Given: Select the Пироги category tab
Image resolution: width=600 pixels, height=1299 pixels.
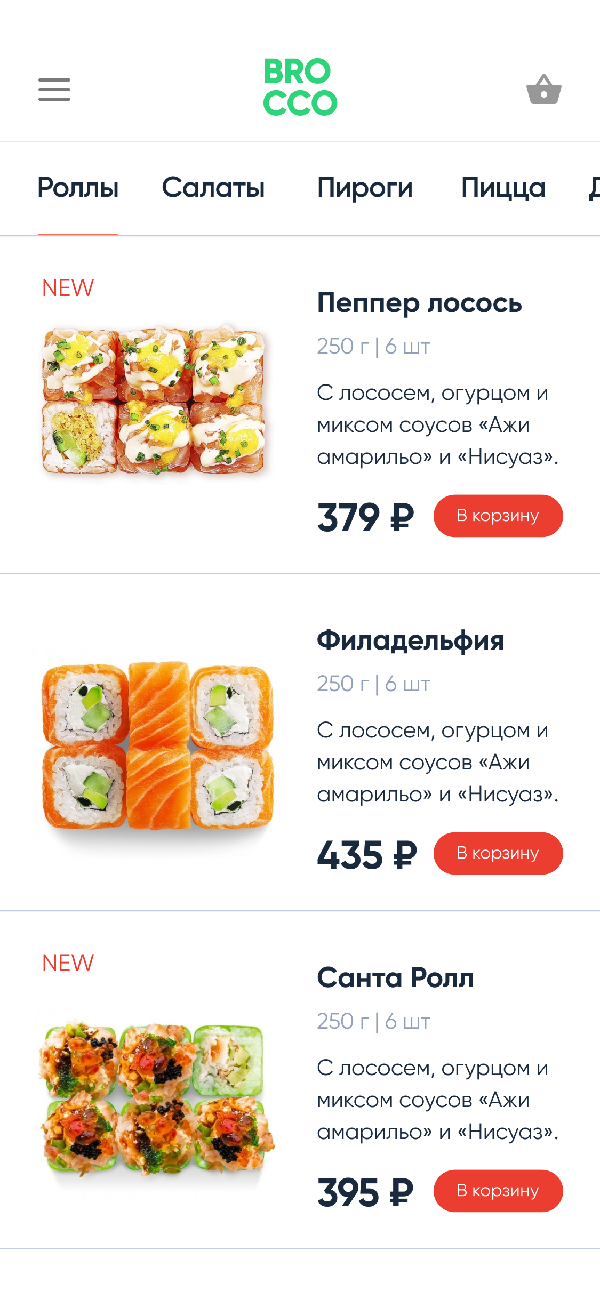Looking at the screenshot, I should pyautogui.click(x=365, y=188).
